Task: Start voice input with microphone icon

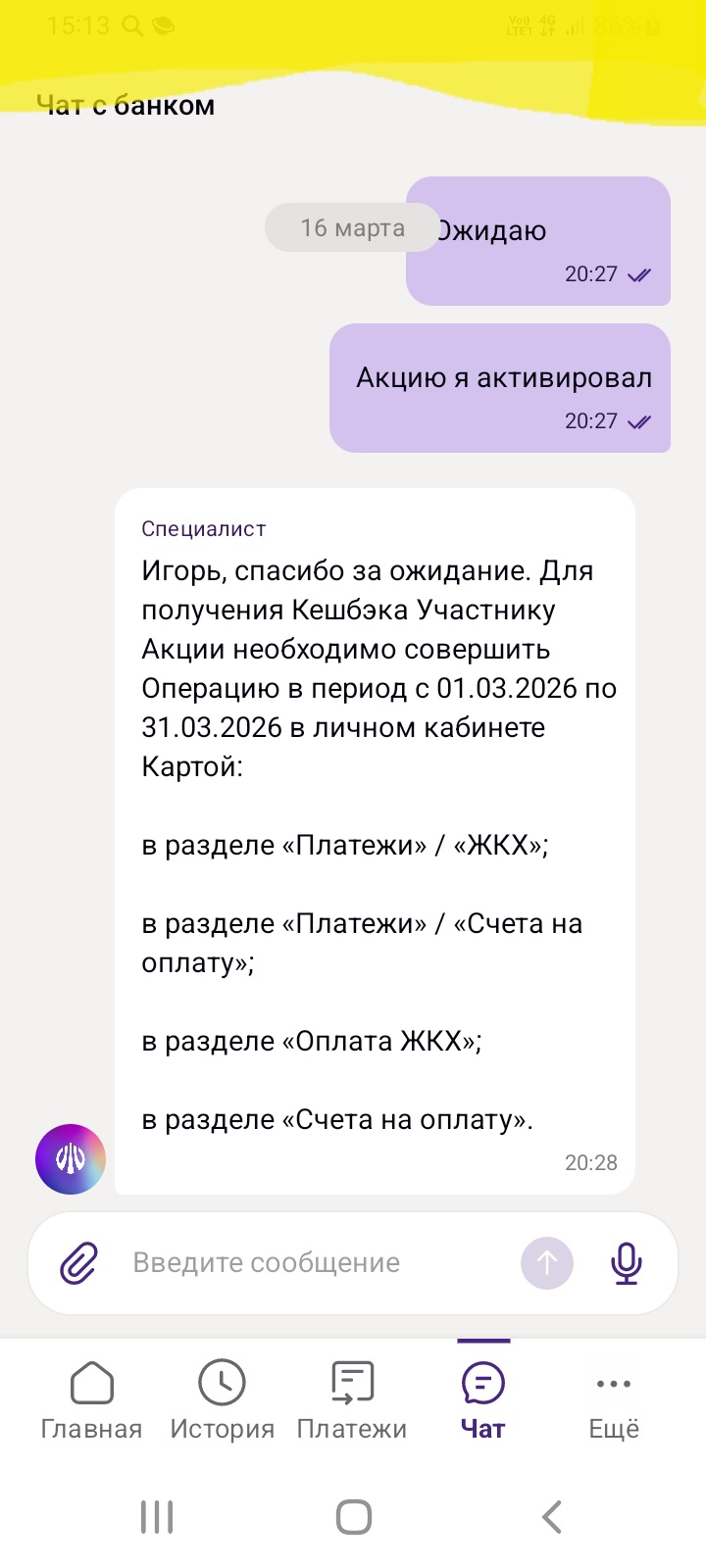Action: pyautogui.click(x=627, y=1263)
